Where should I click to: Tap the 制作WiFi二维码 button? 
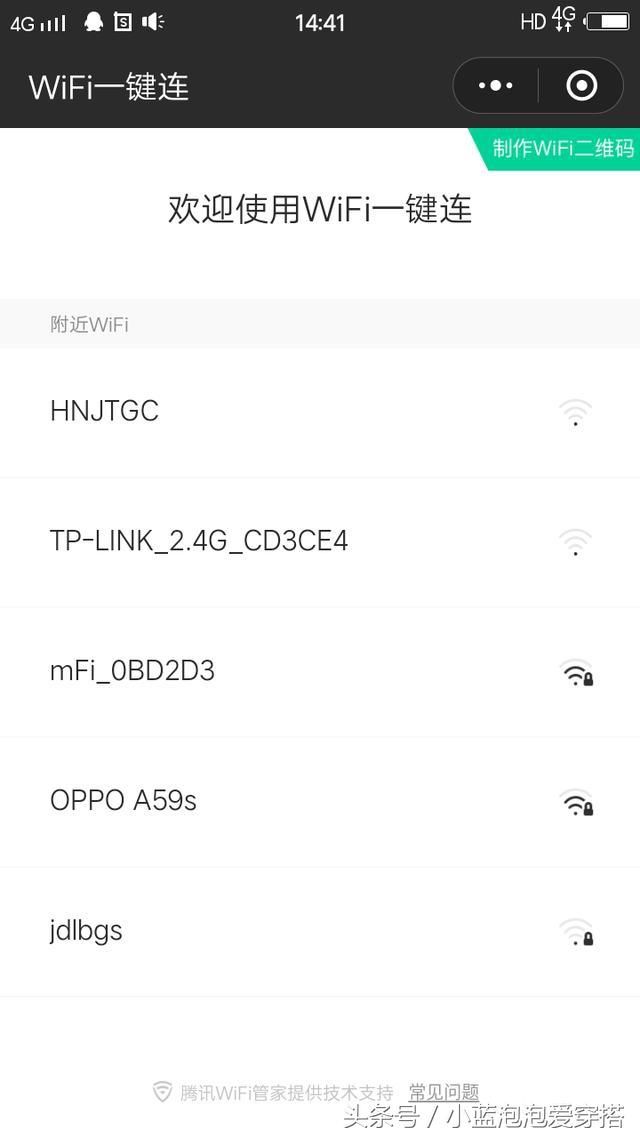pos(563,149)
